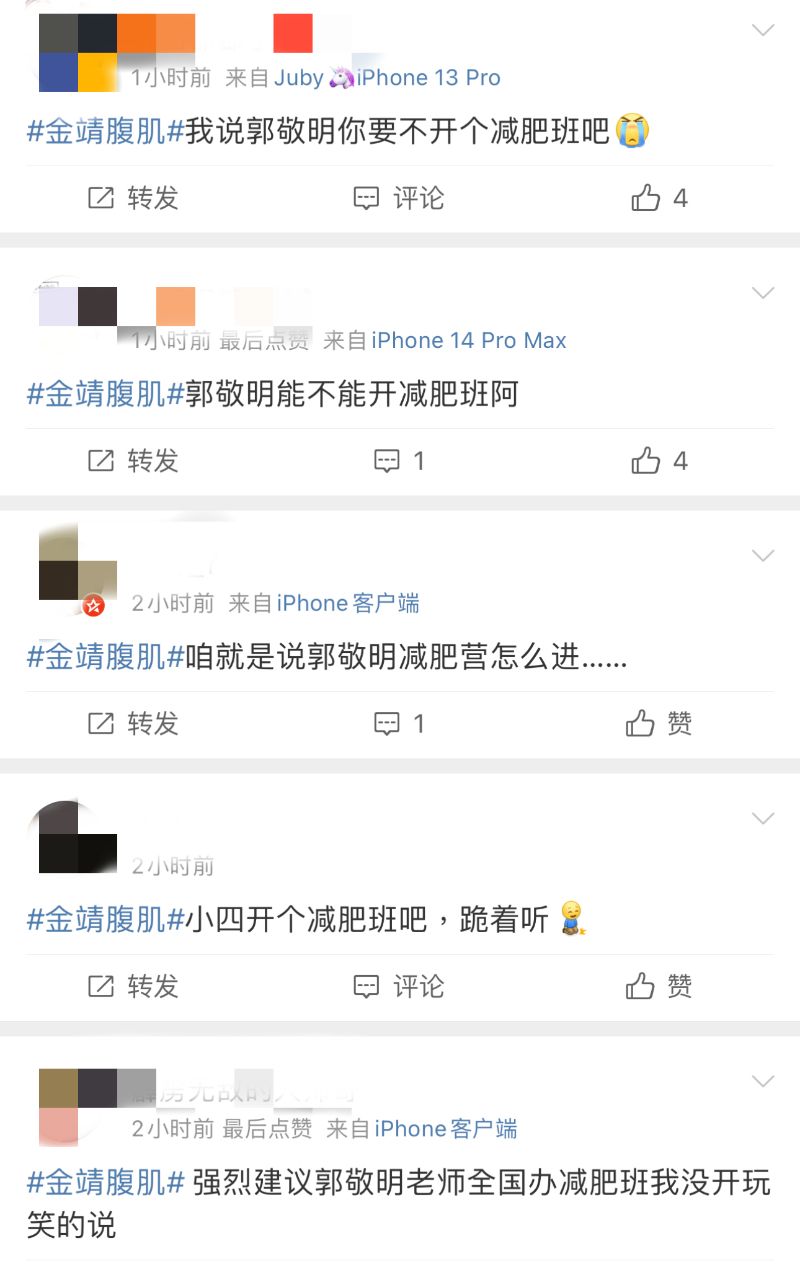Repost the post 咱就是说郭敬明减肥营怎么进
Viewport: 800px width, 1264px height.
click(133, 724)
